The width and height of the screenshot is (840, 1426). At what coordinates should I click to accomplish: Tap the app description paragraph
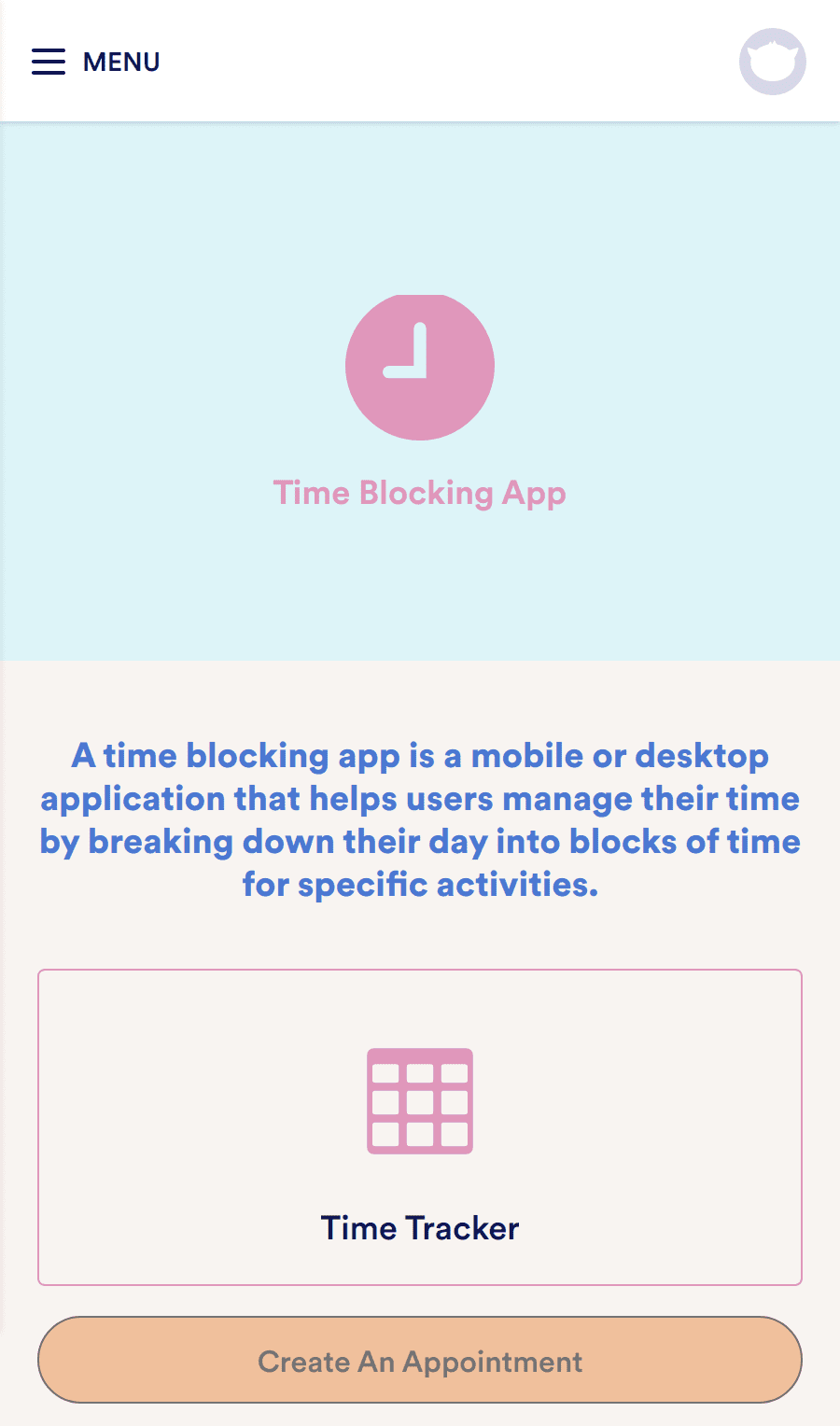[x=420, y=819]
